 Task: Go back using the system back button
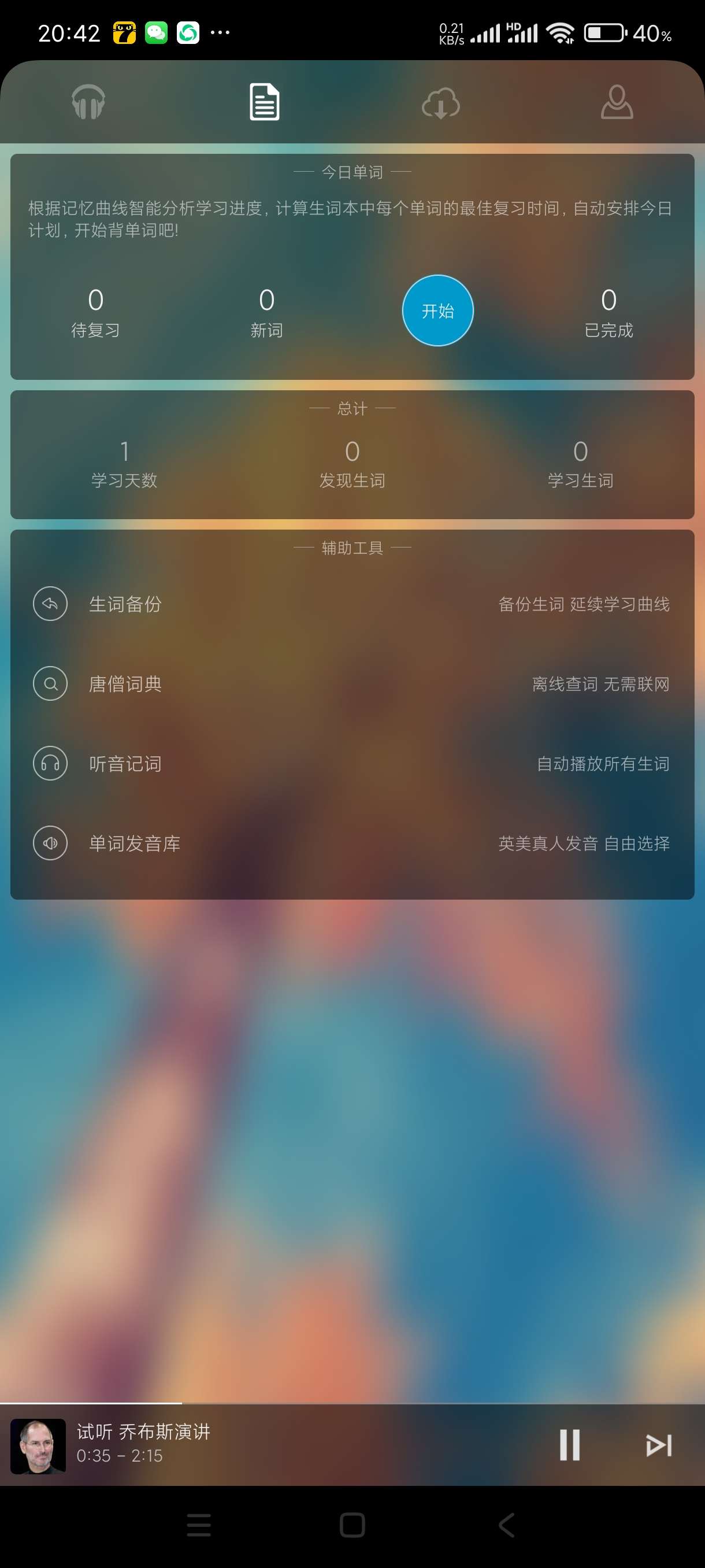tap(506, 1525)
